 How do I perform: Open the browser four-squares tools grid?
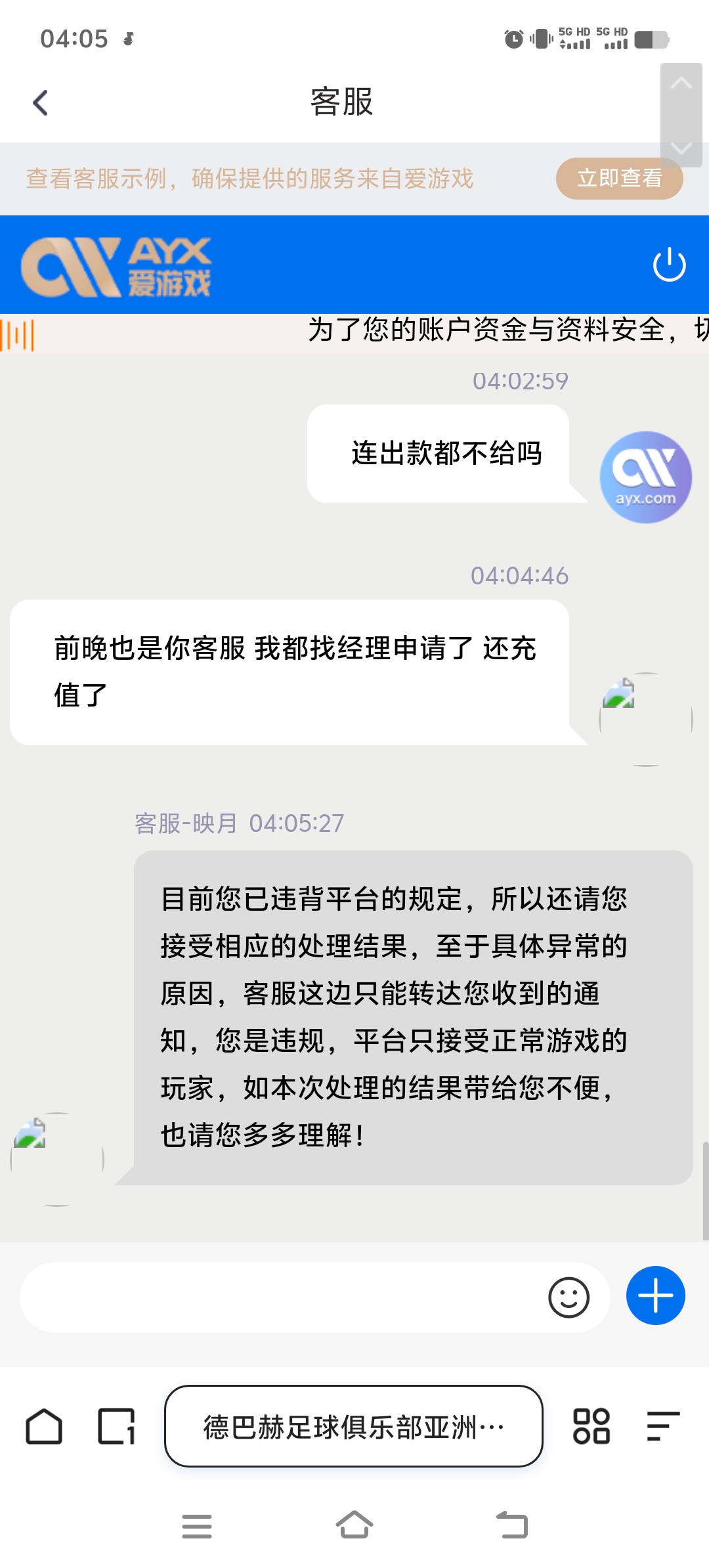pos(591,1426)
